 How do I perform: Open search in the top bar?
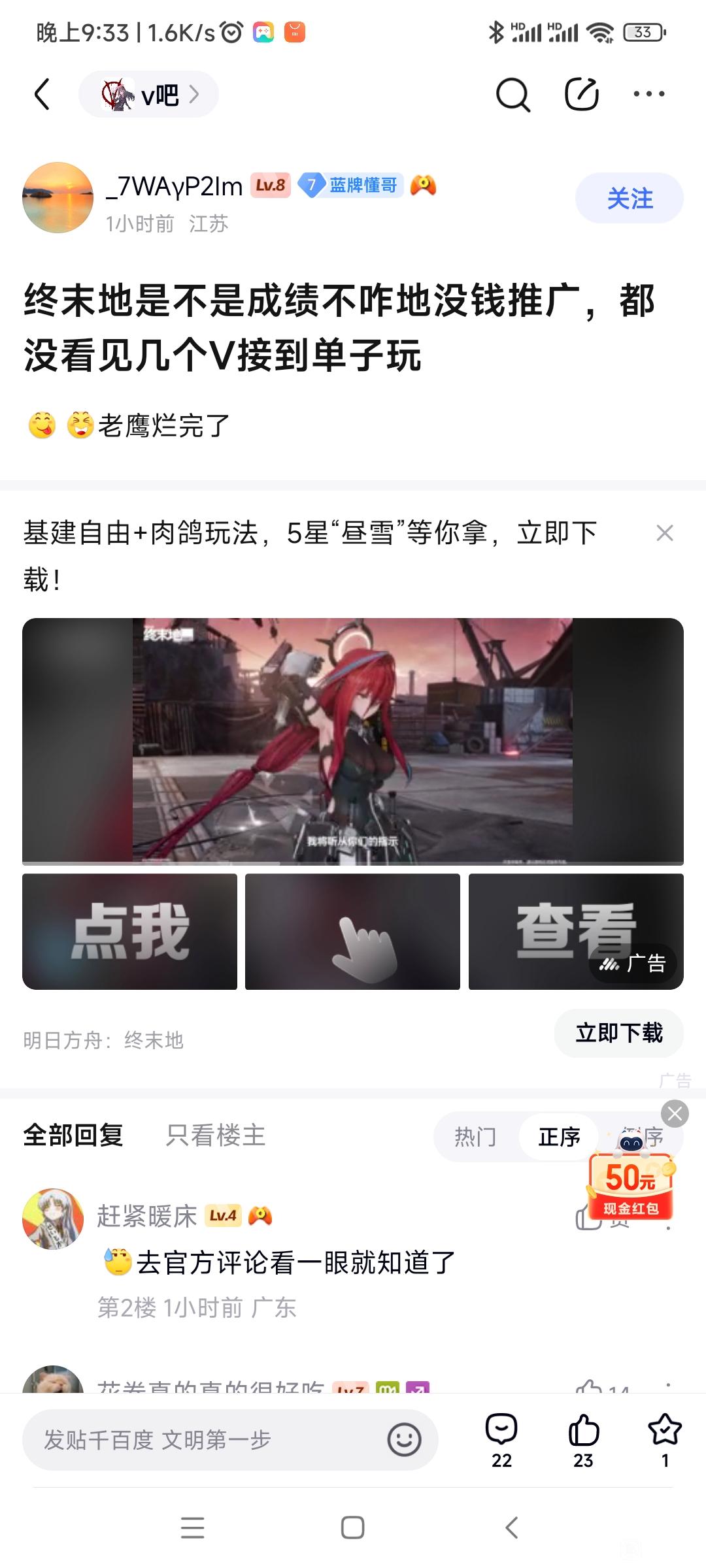[x=513, y=95]
